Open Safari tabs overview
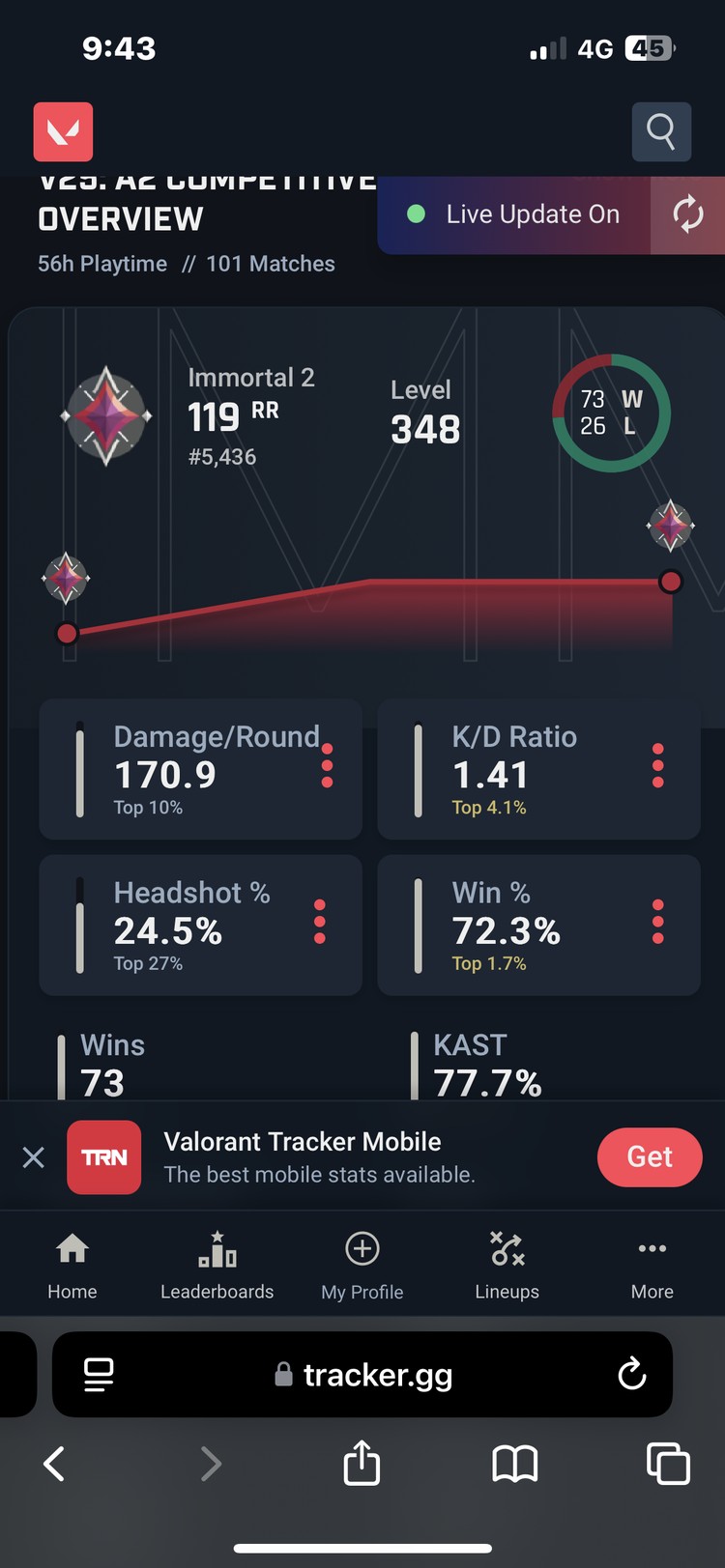 668,1463
